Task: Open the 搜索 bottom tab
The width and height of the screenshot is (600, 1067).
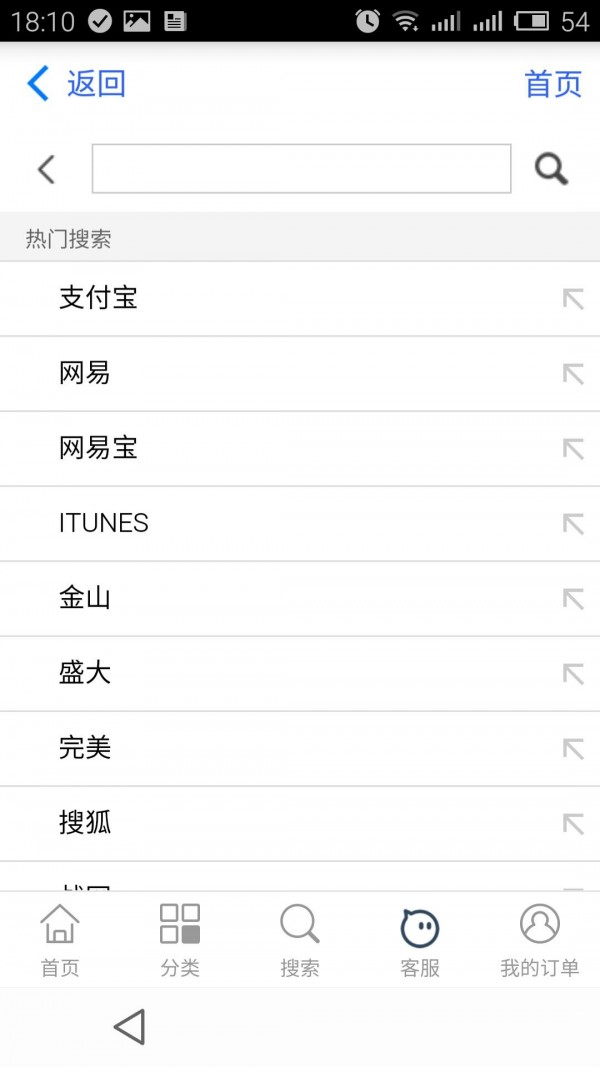Action: point(300,940)
